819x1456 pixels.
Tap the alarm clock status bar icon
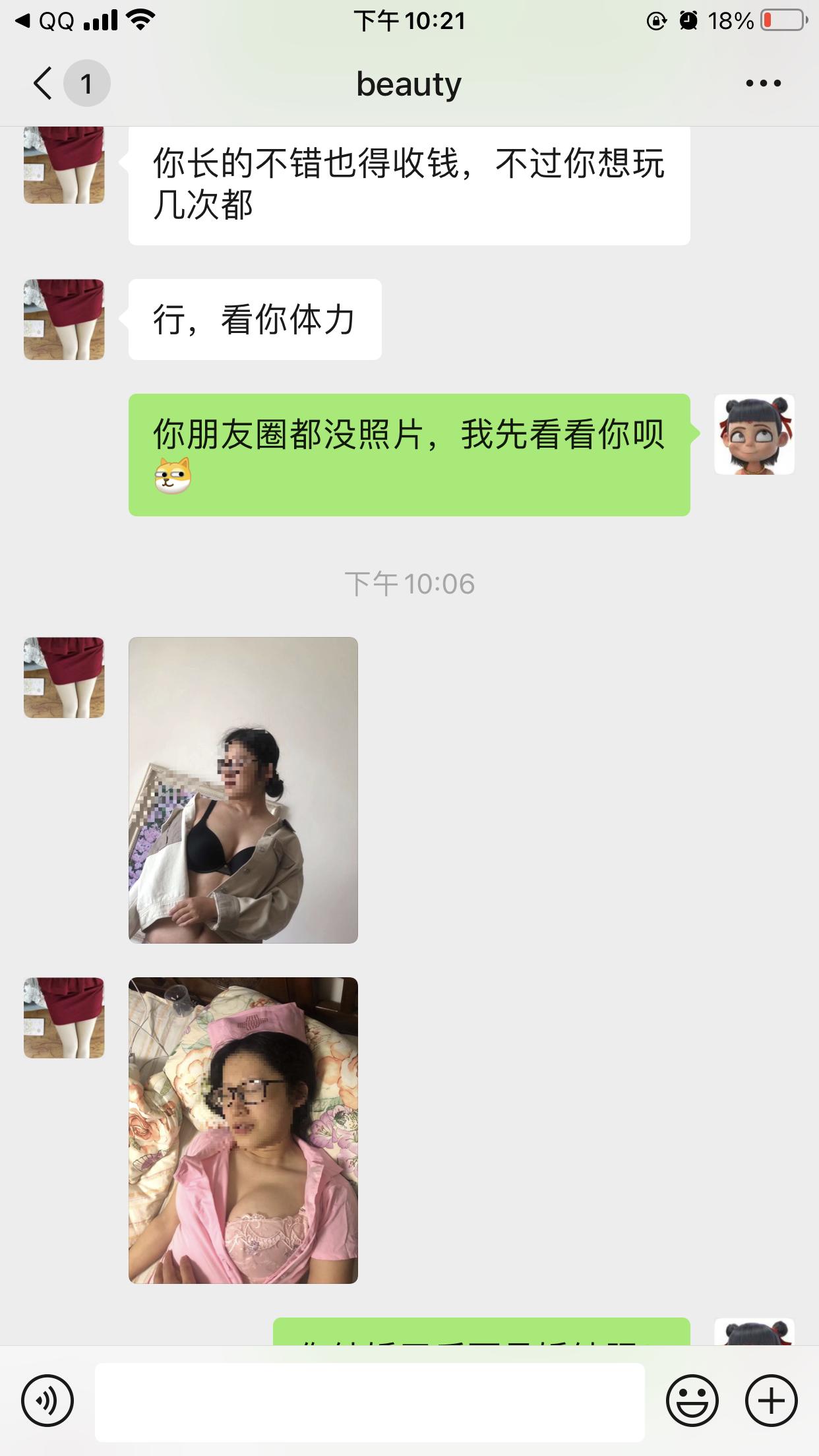688,20
